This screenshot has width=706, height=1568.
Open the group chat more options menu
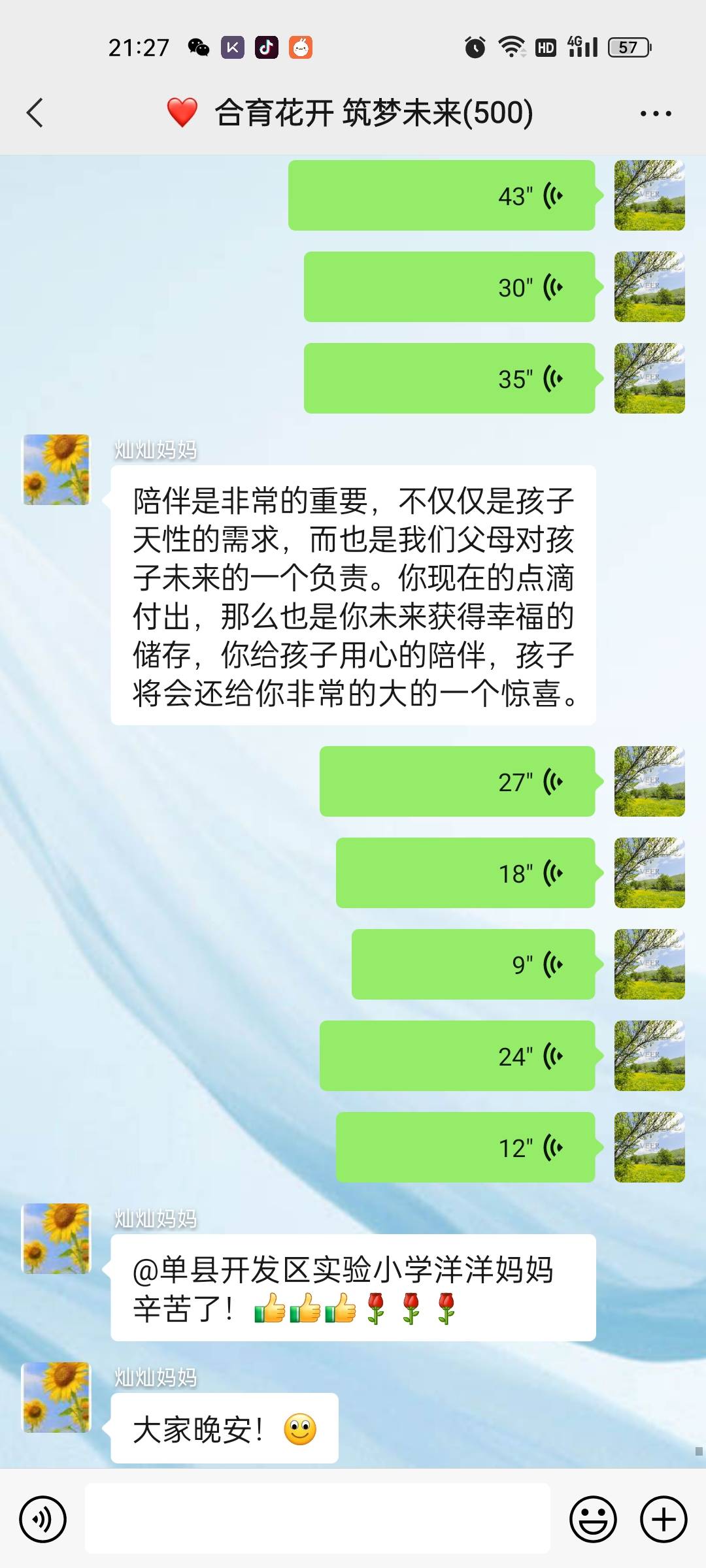656,112
